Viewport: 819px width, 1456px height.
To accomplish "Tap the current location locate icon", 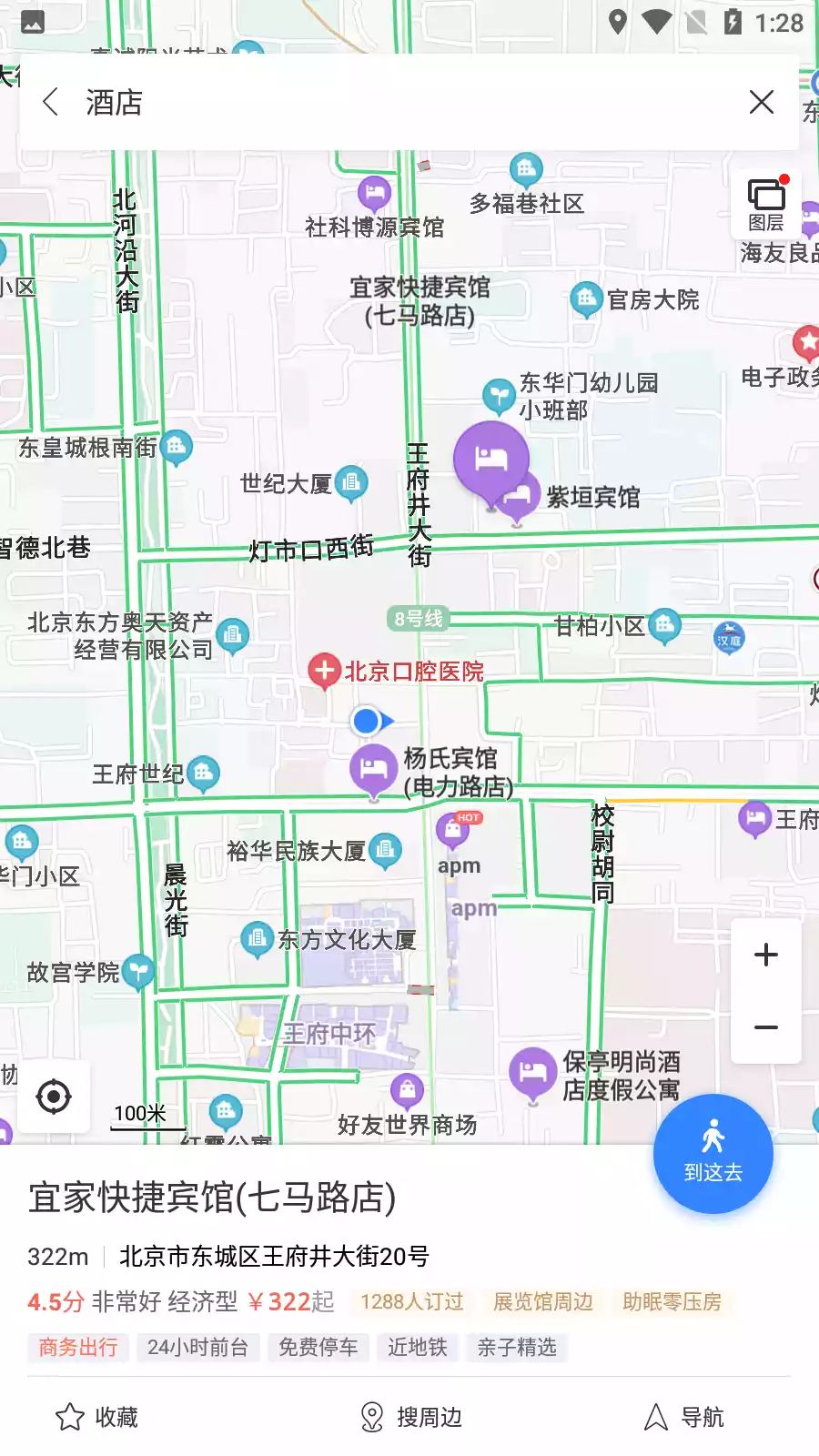I will pos(53,1097).
